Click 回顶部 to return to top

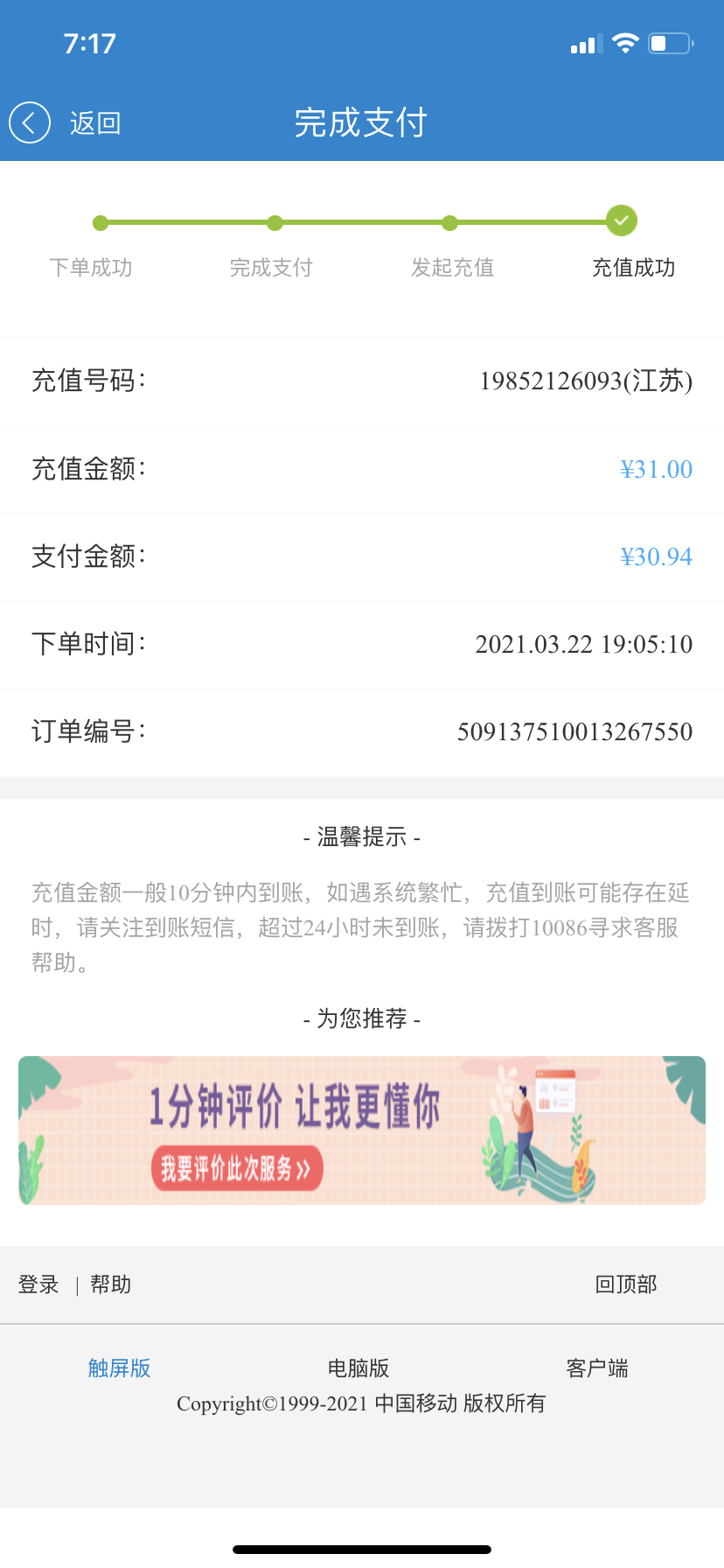tap(626, 1284)
